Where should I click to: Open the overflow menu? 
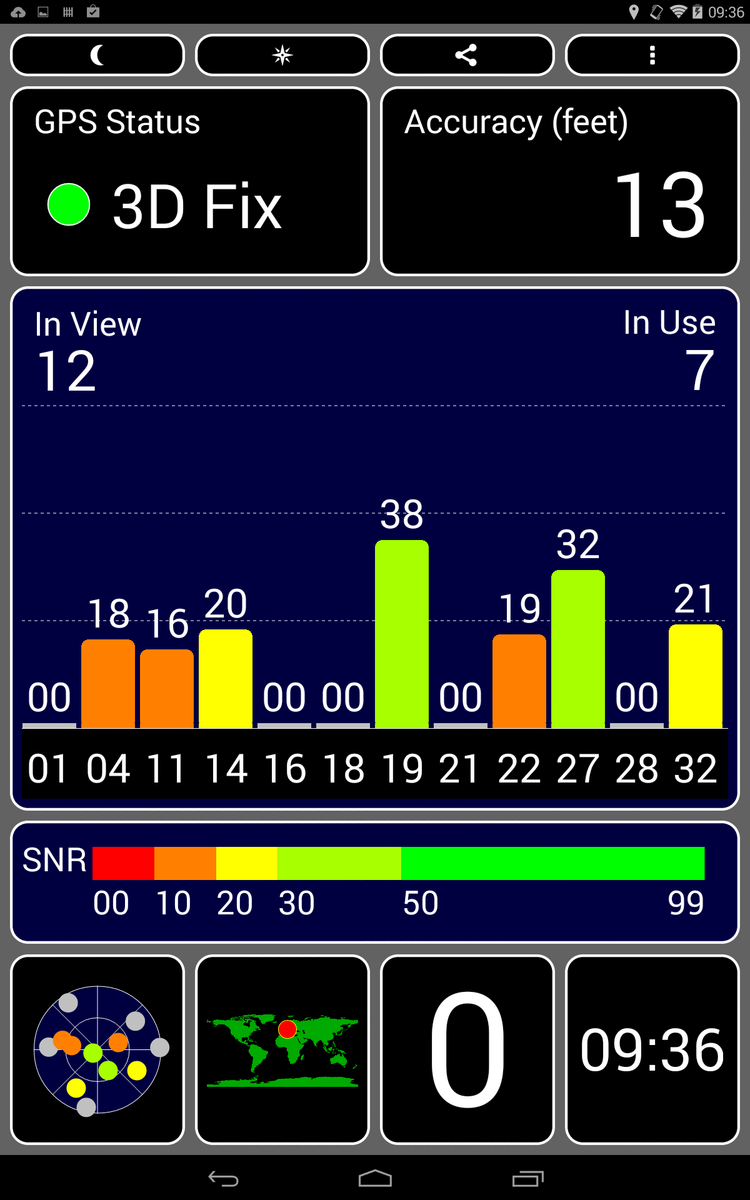tap(652, 56)
